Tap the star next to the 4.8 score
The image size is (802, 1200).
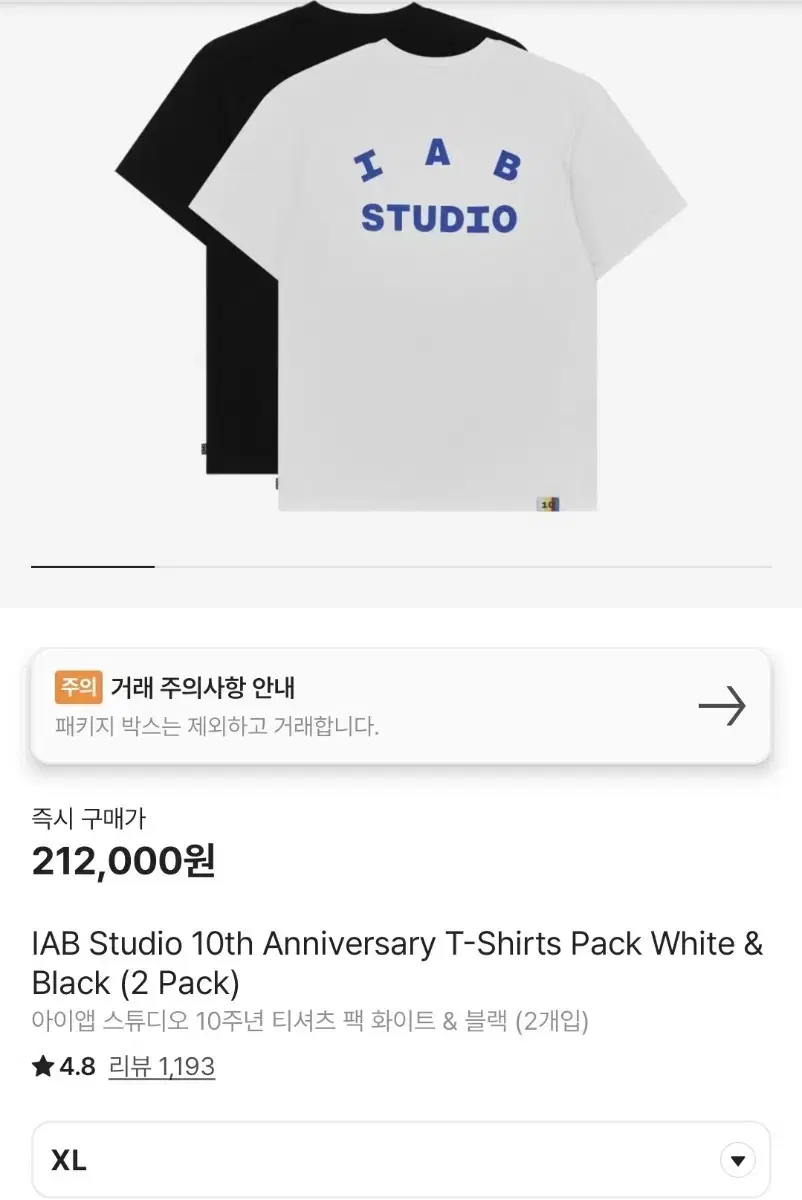pyautogui.click(x=44, y=1066)
